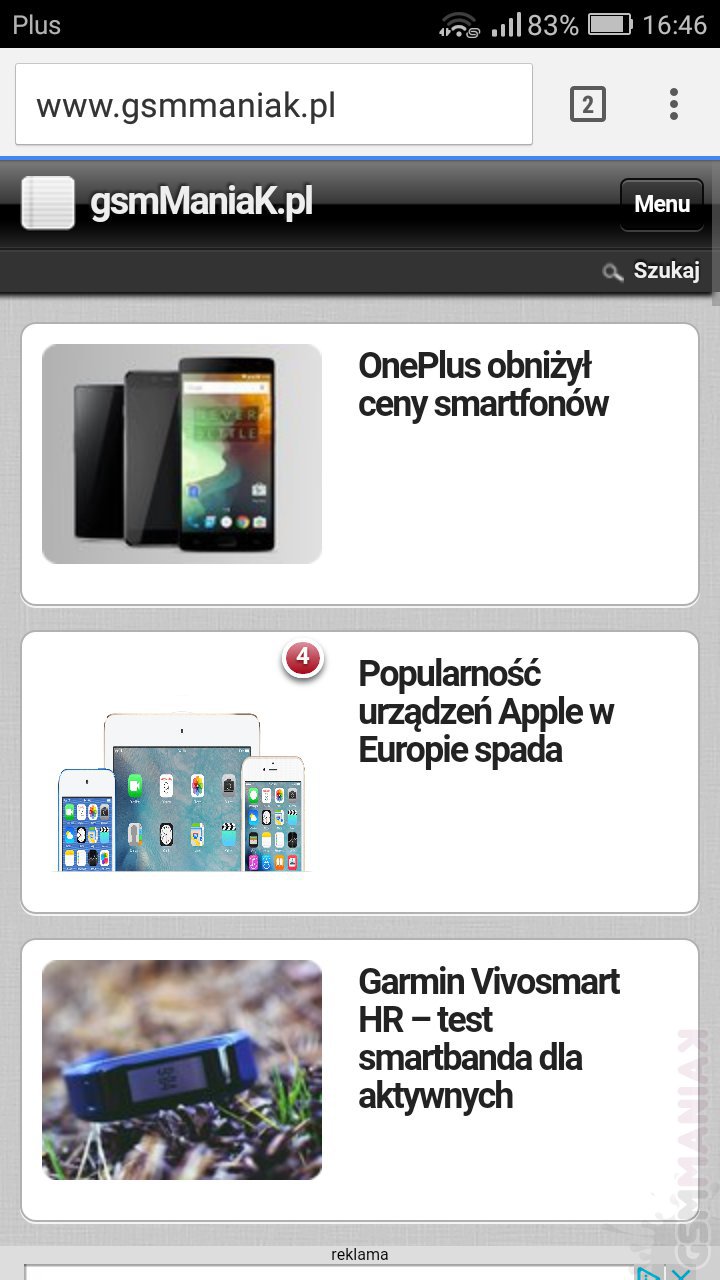Go to gsmManiaK.pl homepage via site title
The width and height of the screenshot is (720, 1280).
(x=200, y=203)
